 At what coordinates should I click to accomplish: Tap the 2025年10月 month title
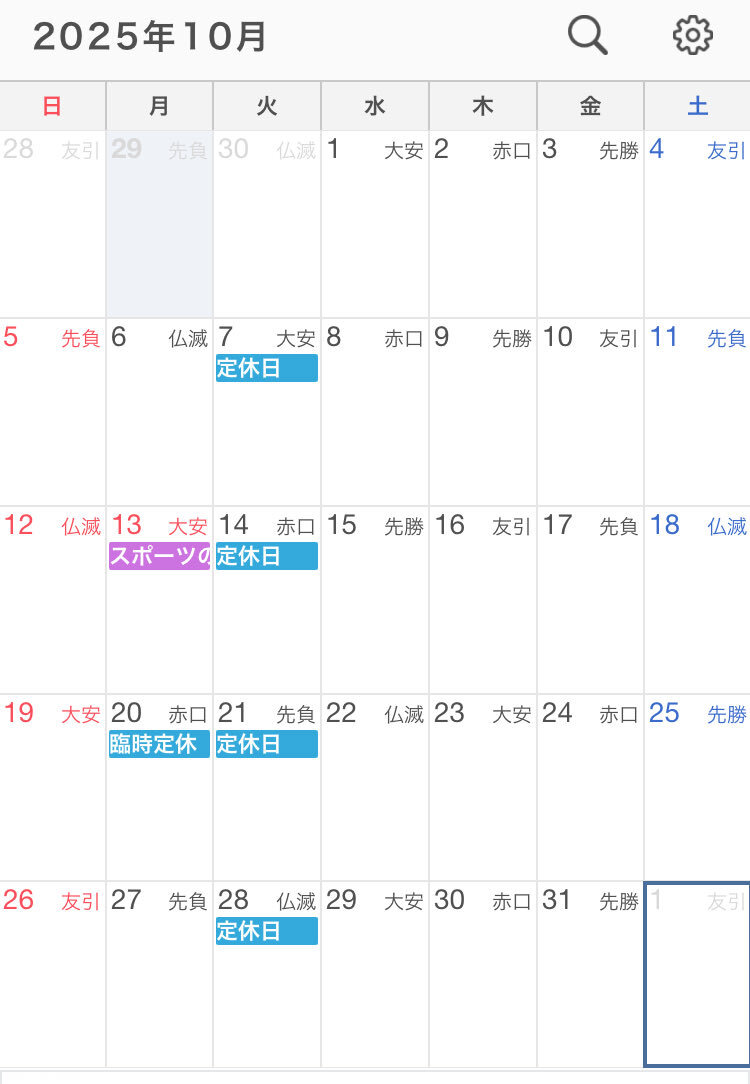tap(150, 37)
